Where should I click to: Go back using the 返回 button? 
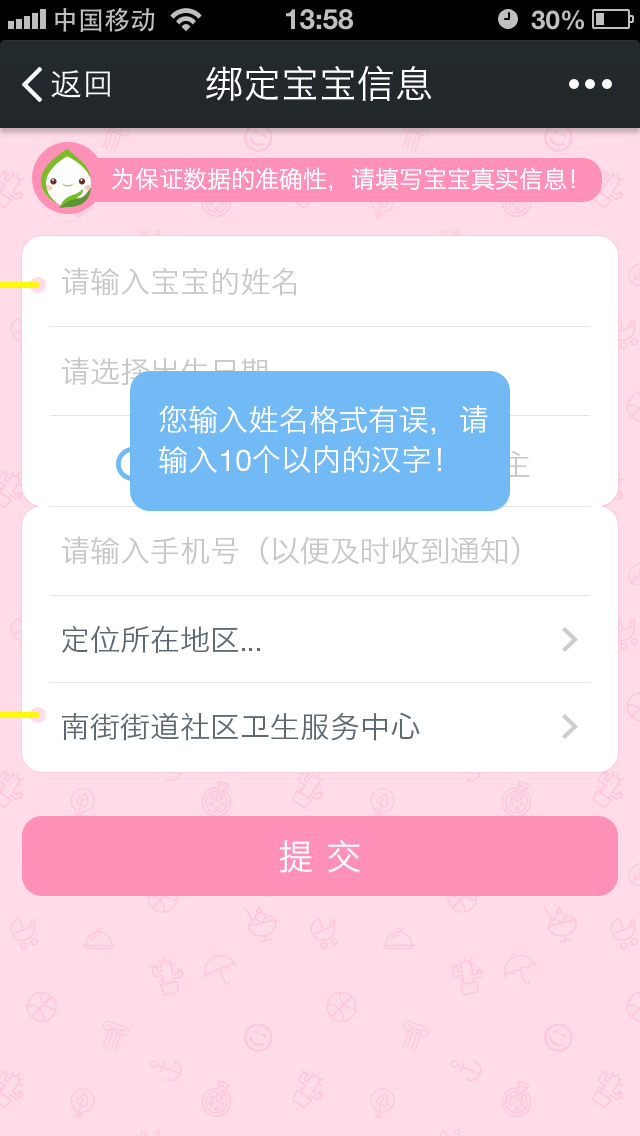pyautogui.click(x=68, y=85)
